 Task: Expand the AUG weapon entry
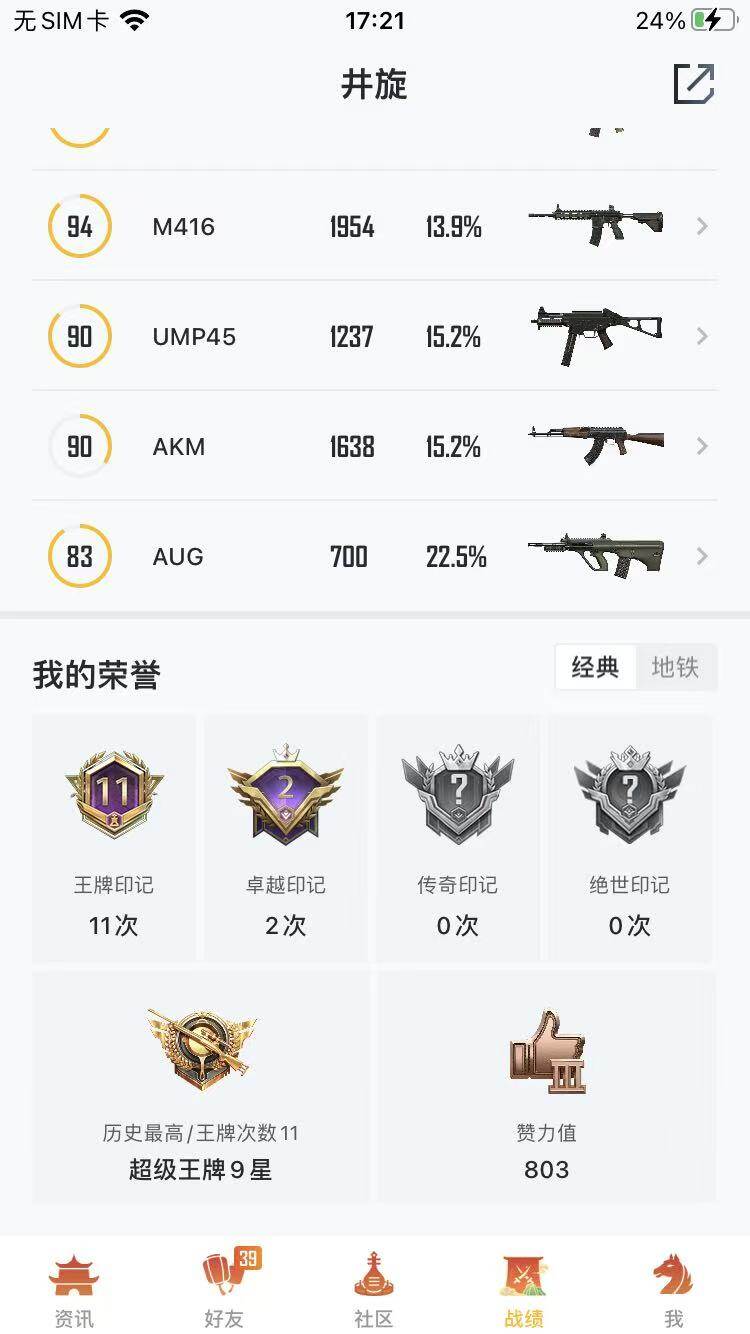point(701,556)
